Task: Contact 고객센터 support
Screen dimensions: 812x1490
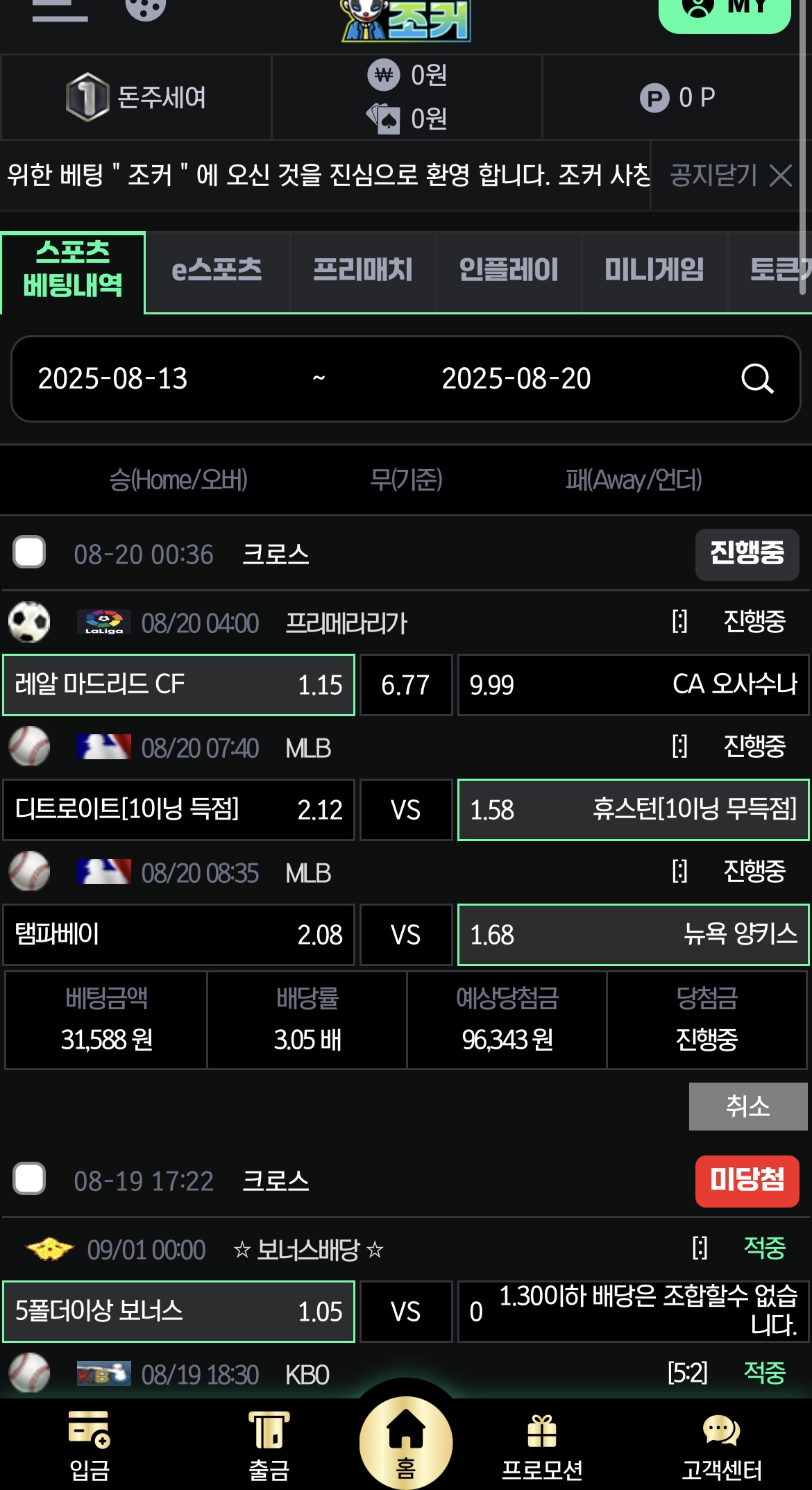Action: point(722,1445)
